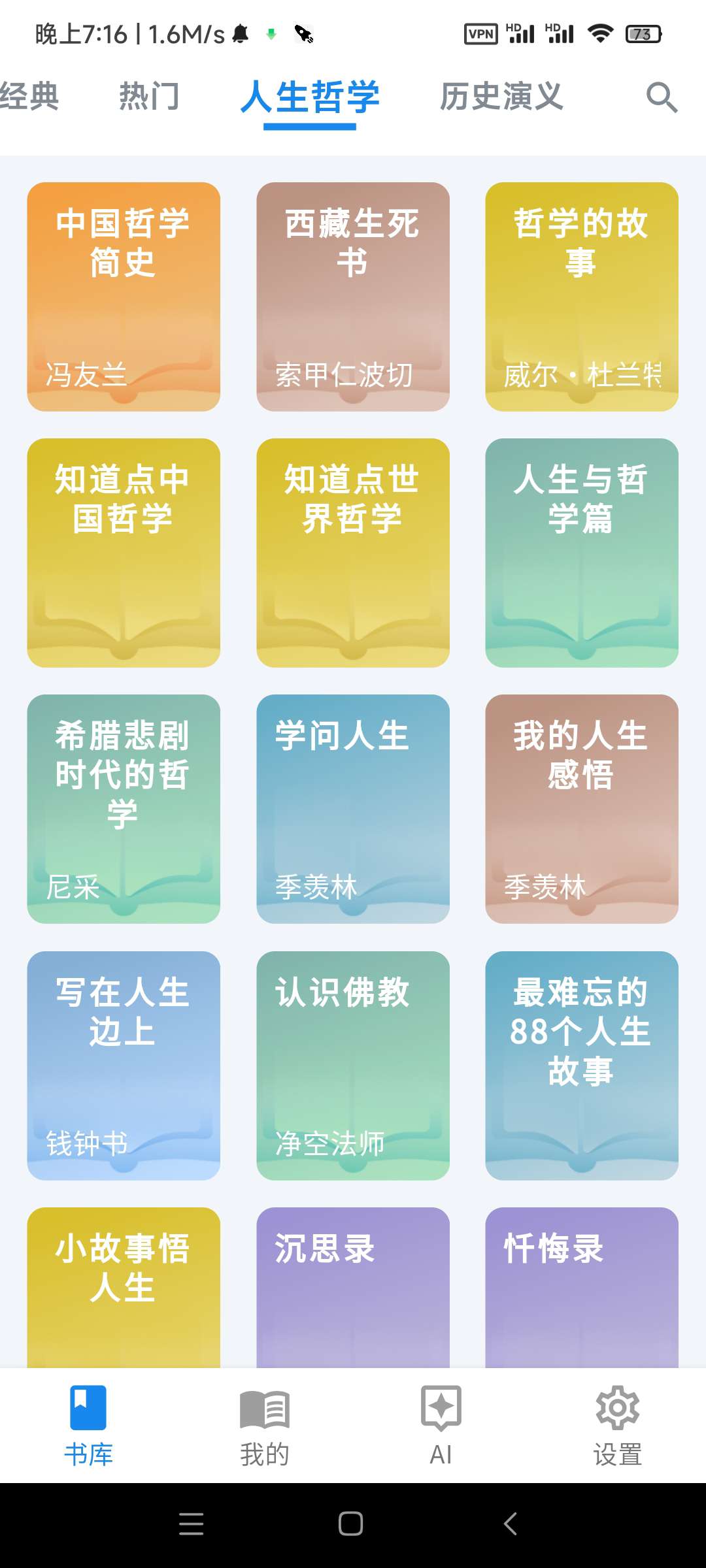706x1568 pixels.
Task: Select the book 知道点中国哲学
Action: pos(124,553)
